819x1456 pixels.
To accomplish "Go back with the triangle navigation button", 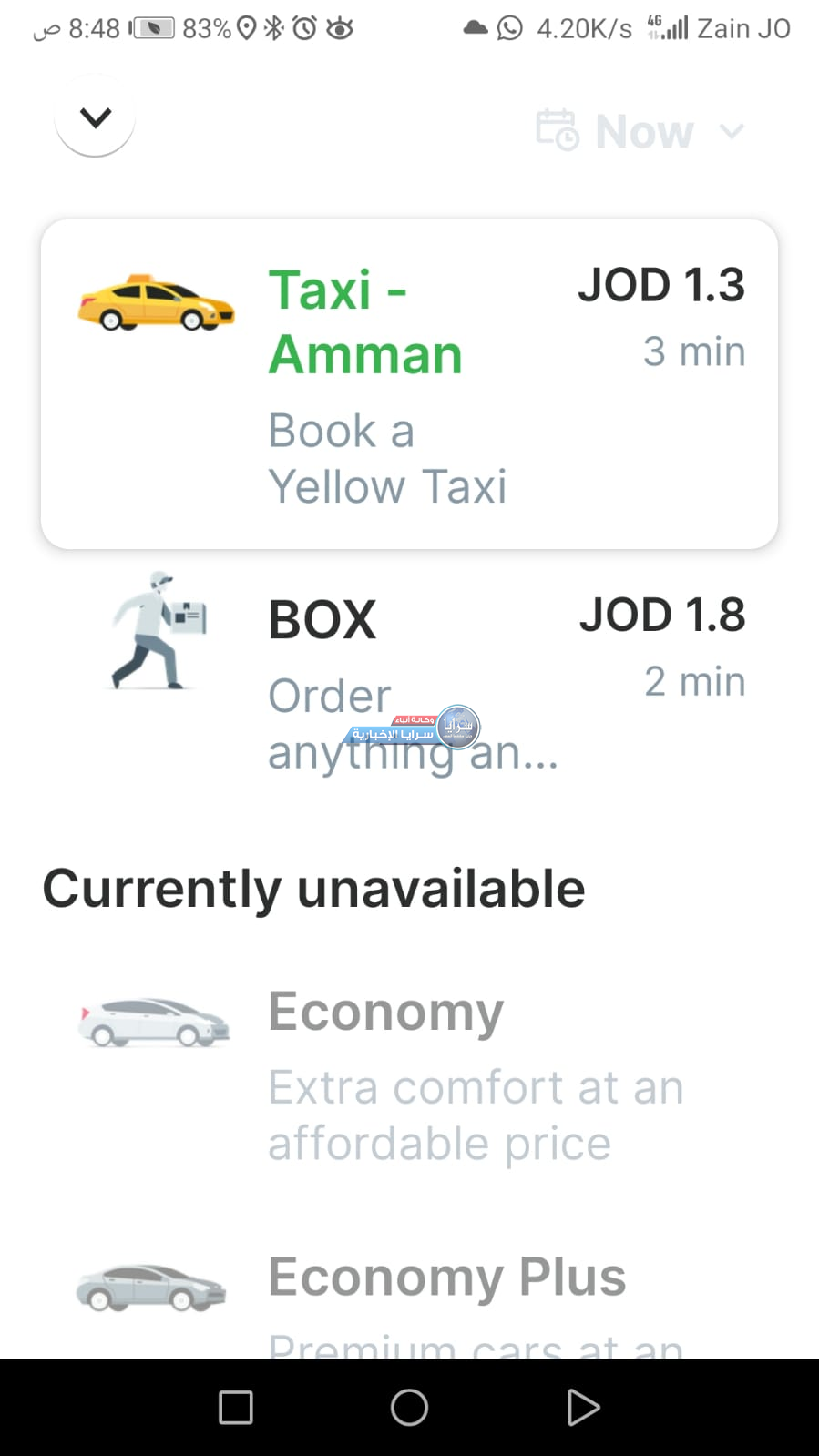I will coord(582,1407).
